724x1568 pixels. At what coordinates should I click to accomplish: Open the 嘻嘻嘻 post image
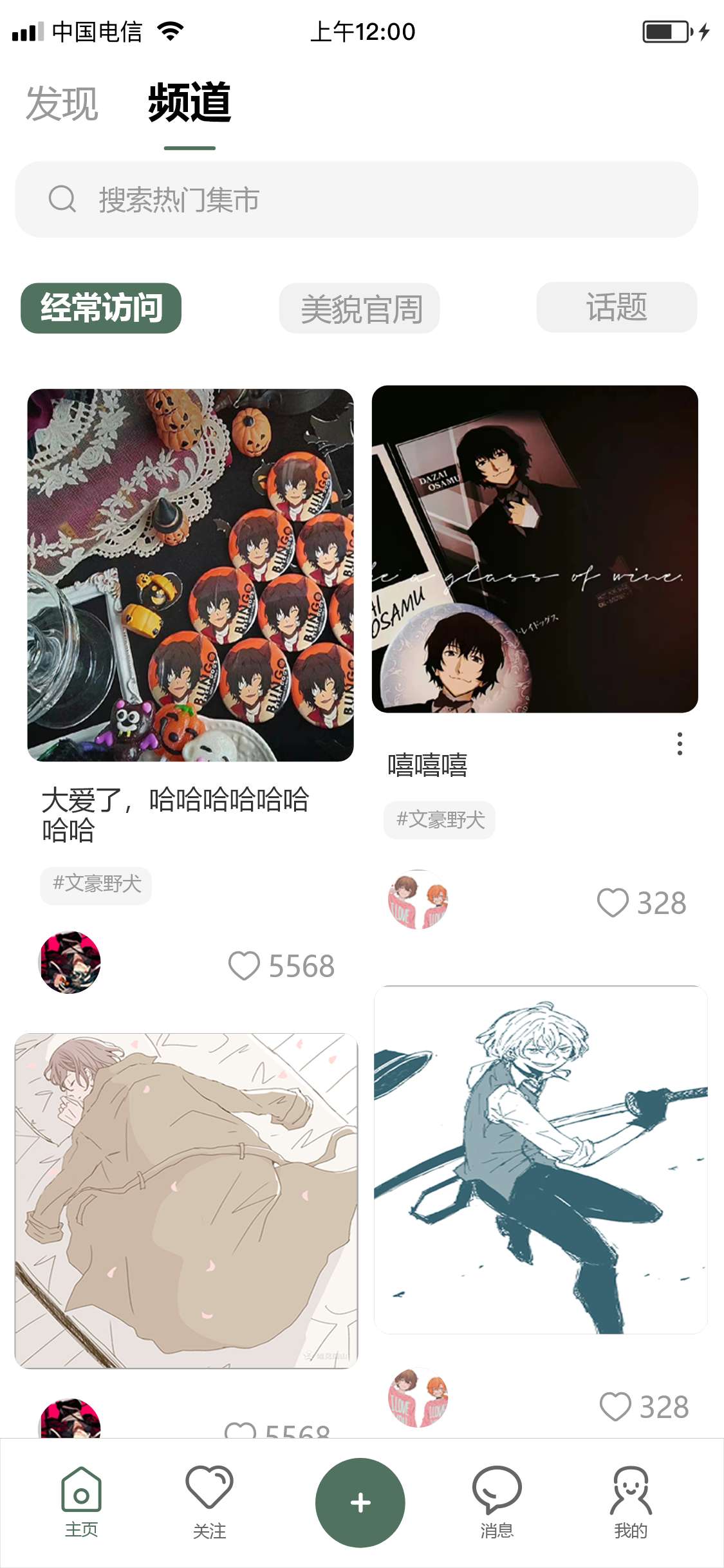pyautogui.click(x=535, y=549)
